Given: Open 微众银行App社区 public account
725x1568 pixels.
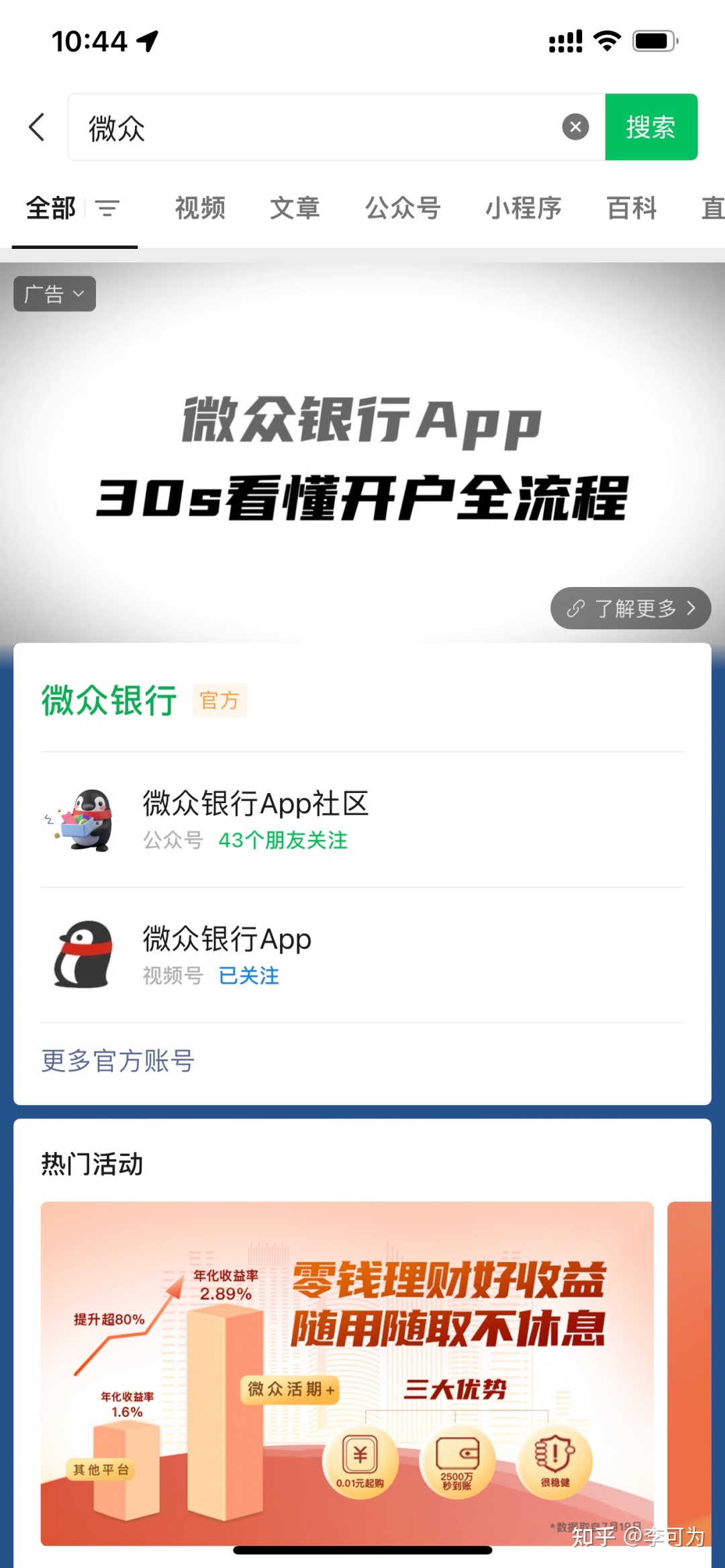Looking at the screenshot, I should coord(255,820).
